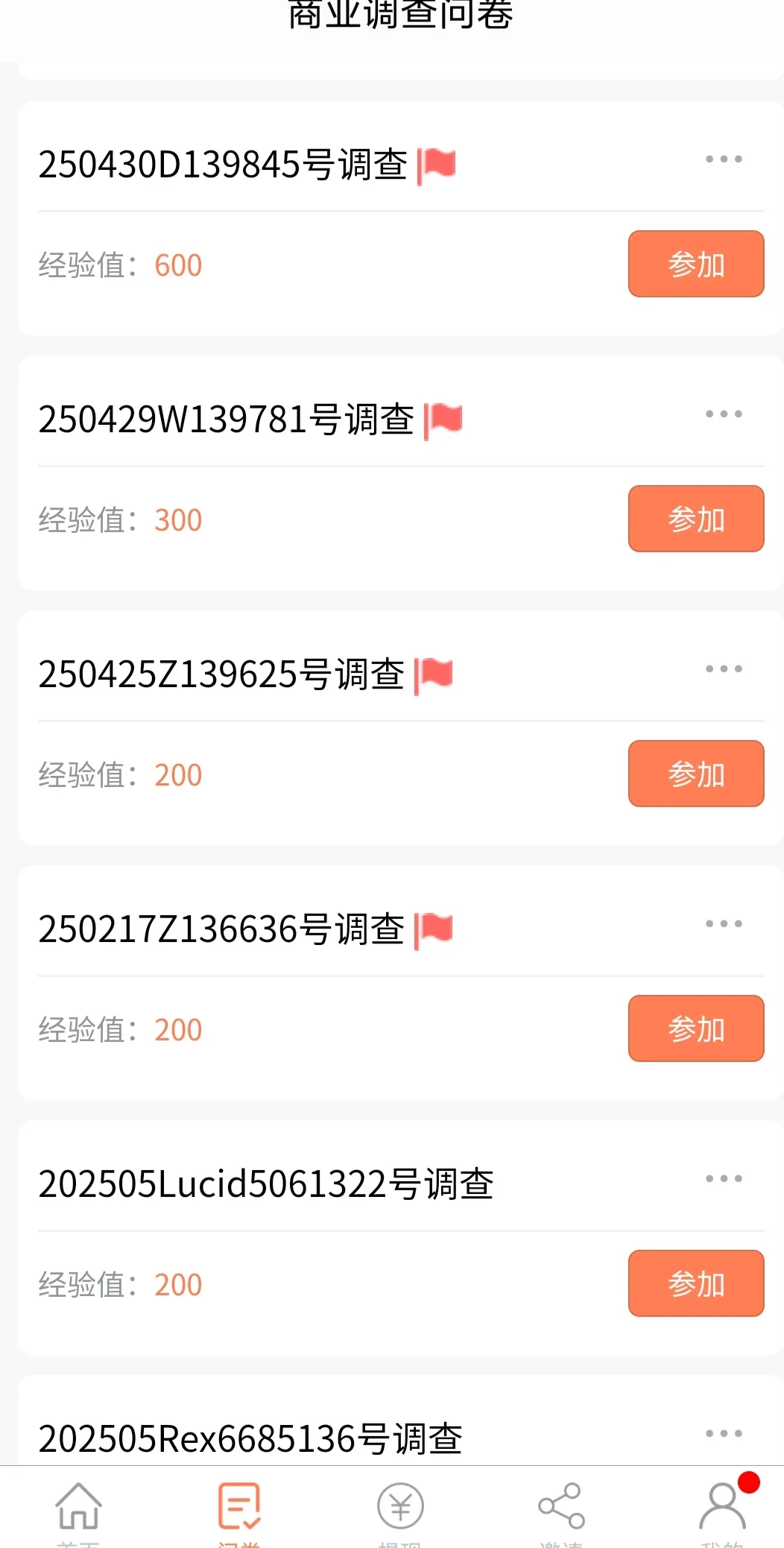Open more options for survey 250430D139845

pos(723,159)
